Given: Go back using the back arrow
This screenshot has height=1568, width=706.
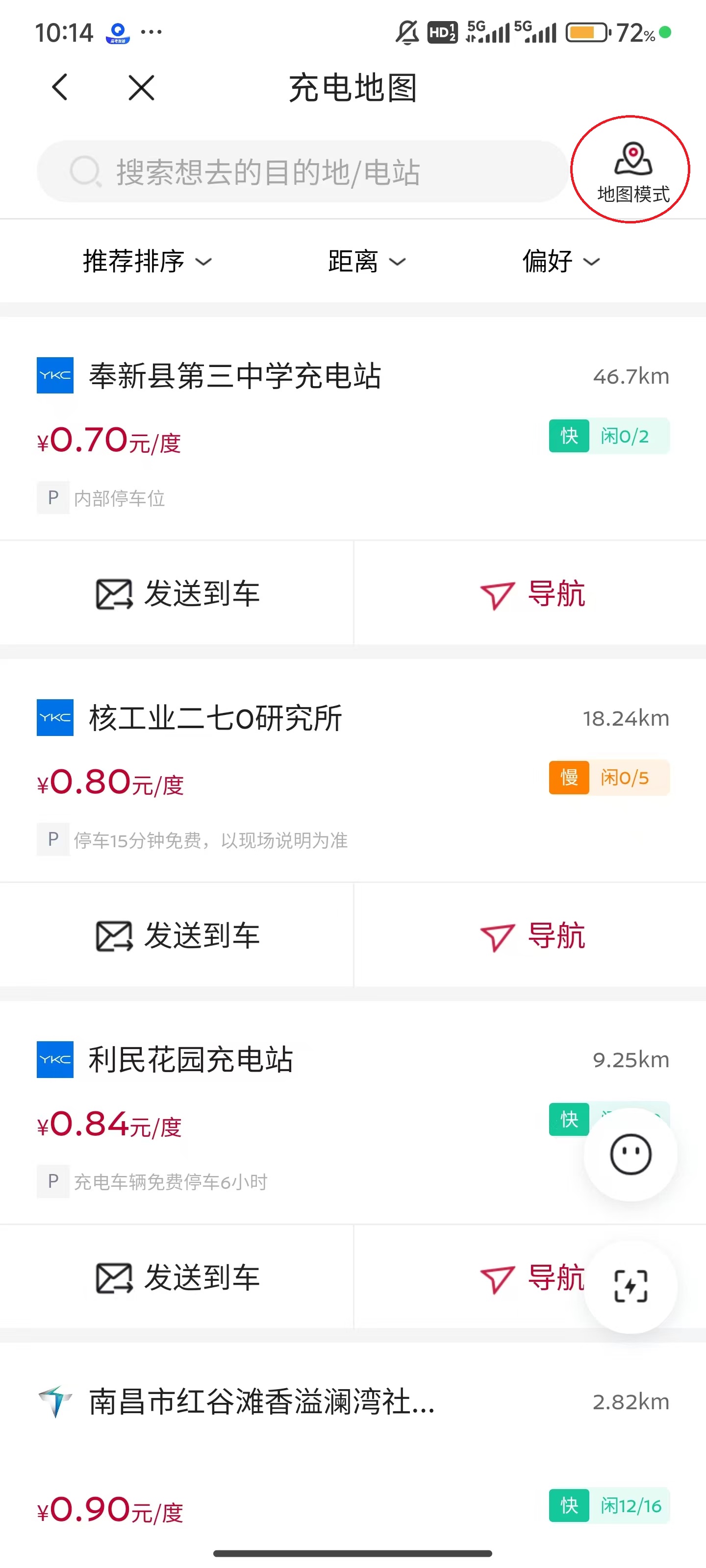Looking at the screenshot, I should tap(60, 87).
